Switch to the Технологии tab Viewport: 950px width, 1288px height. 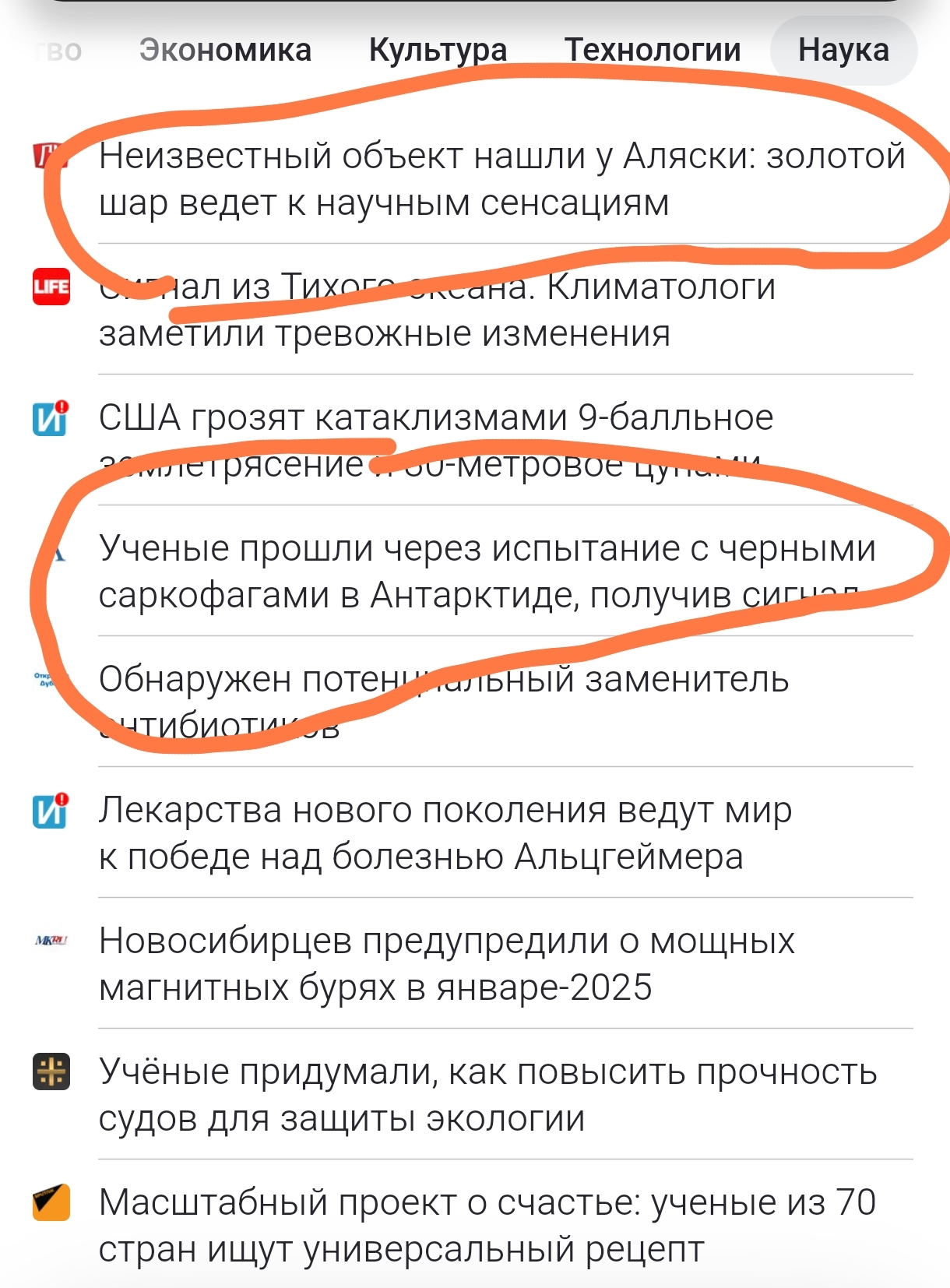653,51
